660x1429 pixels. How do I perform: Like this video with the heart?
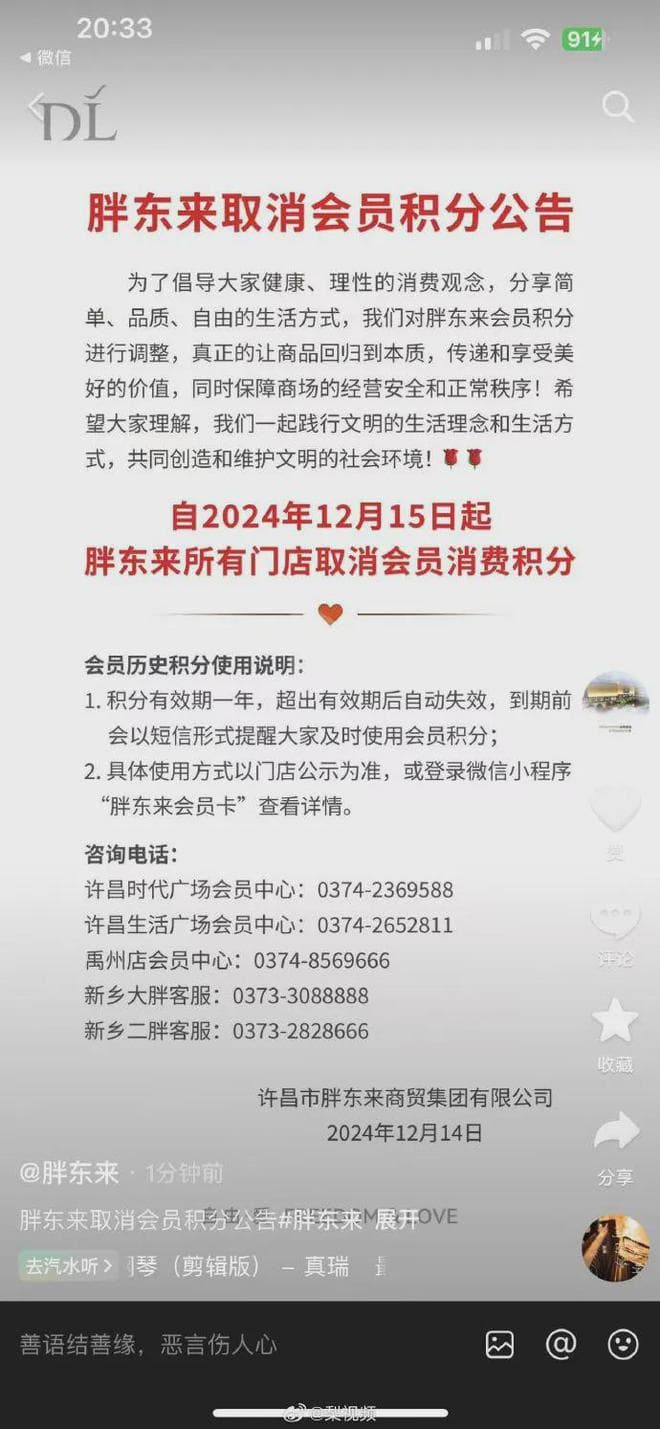pos(615,810)
